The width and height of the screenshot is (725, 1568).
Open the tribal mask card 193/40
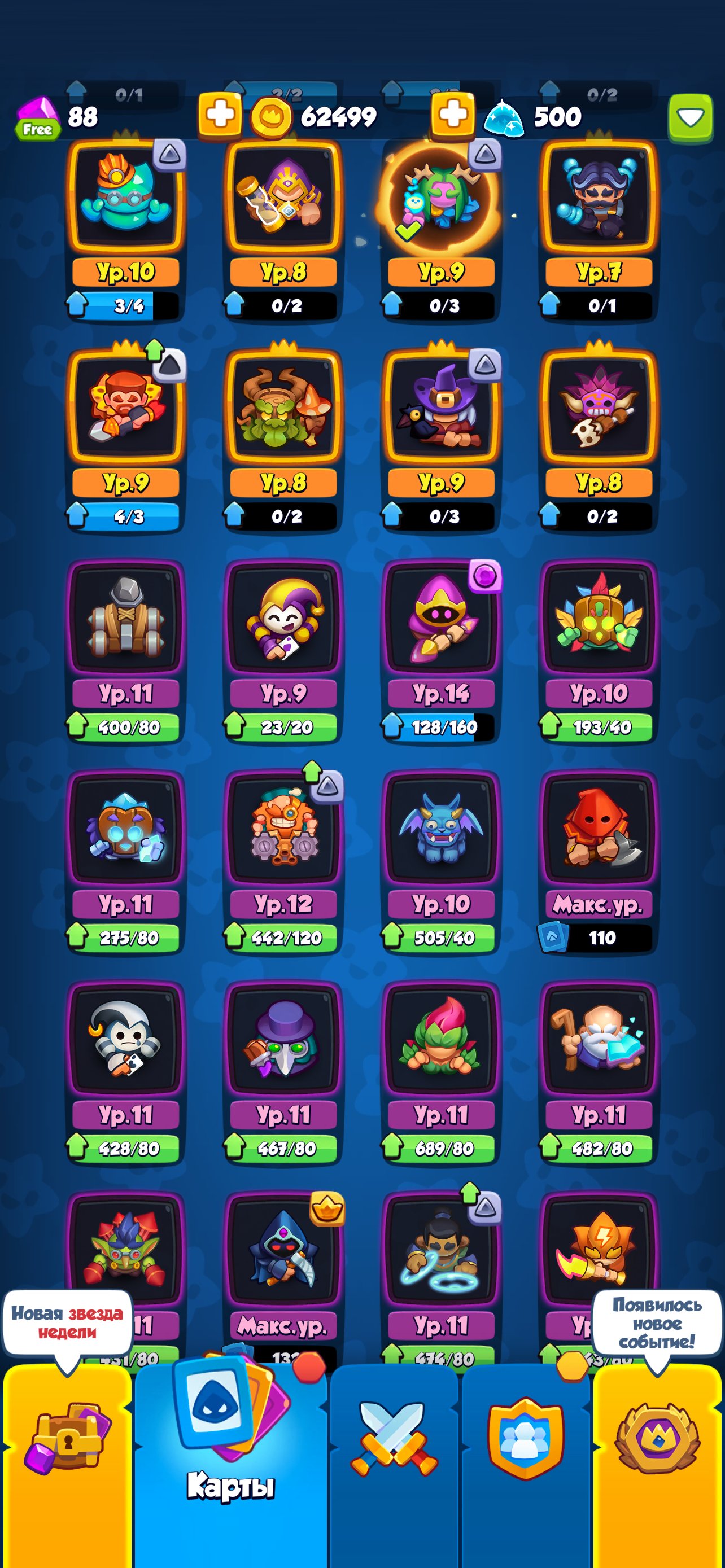[x=599, y=618]
